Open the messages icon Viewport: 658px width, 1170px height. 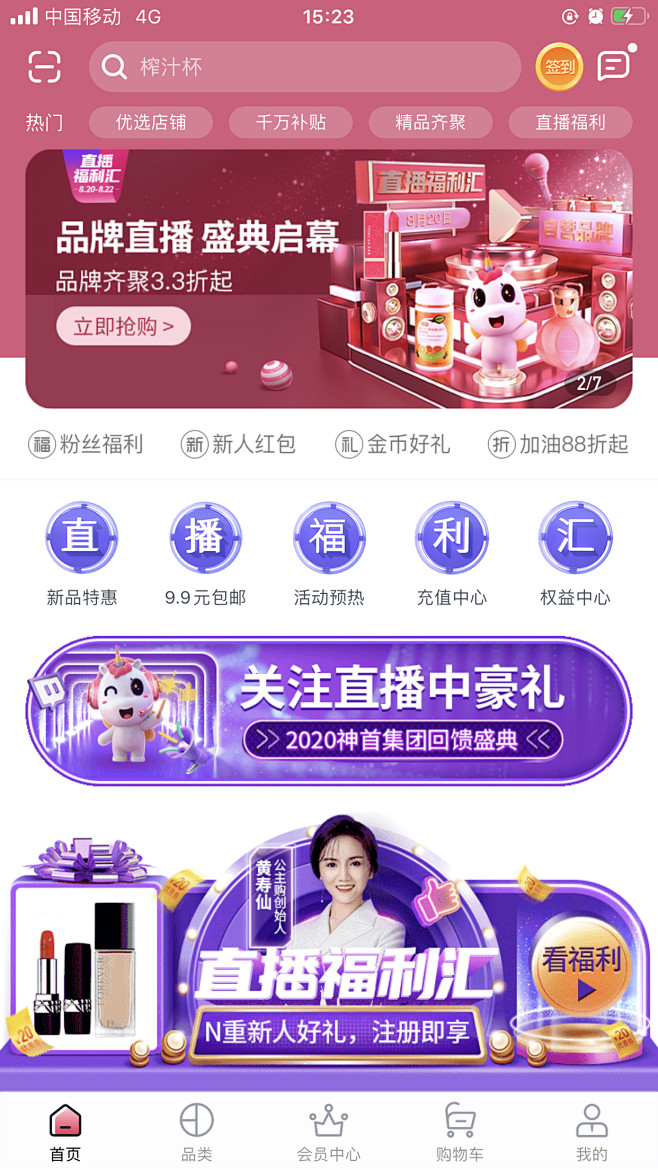tap(615, 66)
